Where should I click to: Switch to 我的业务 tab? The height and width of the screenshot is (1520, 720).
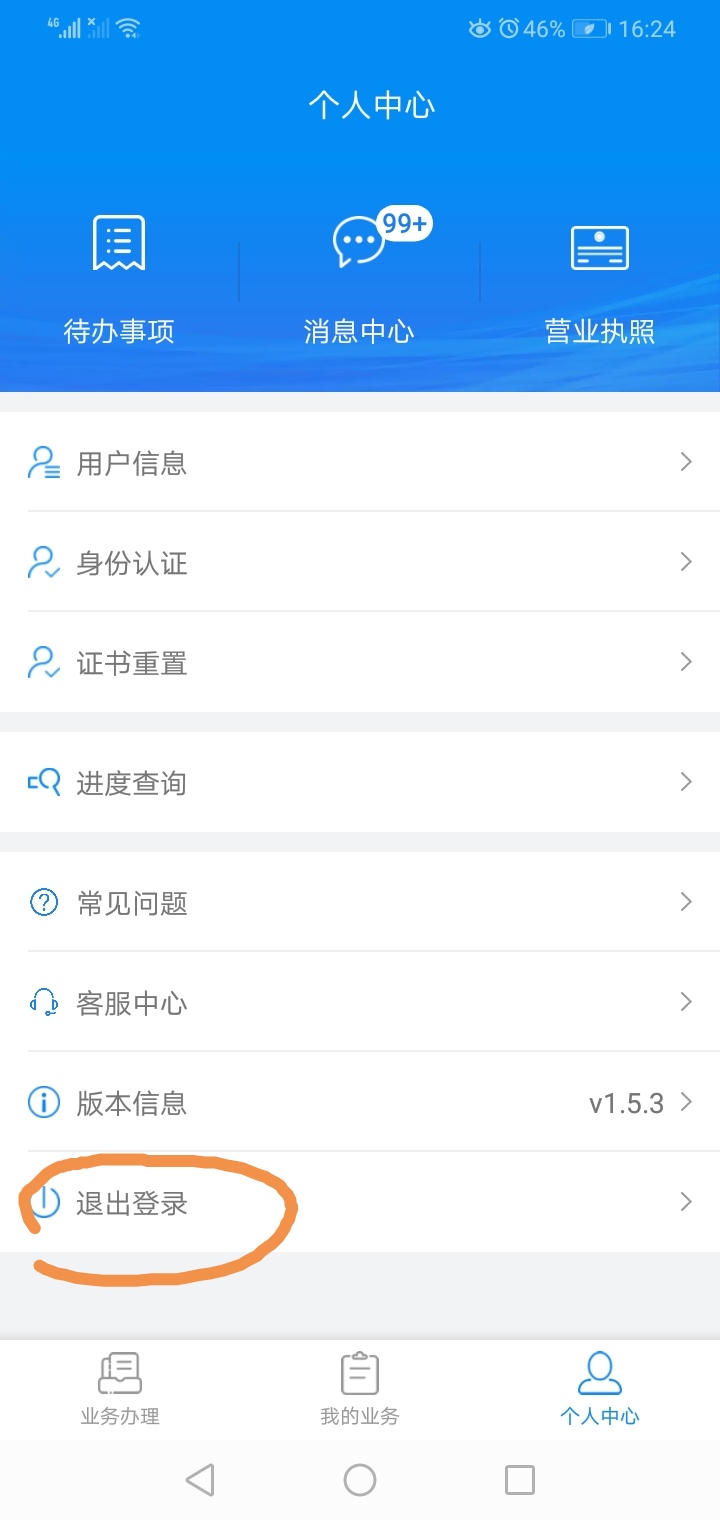click(359, 1388)
